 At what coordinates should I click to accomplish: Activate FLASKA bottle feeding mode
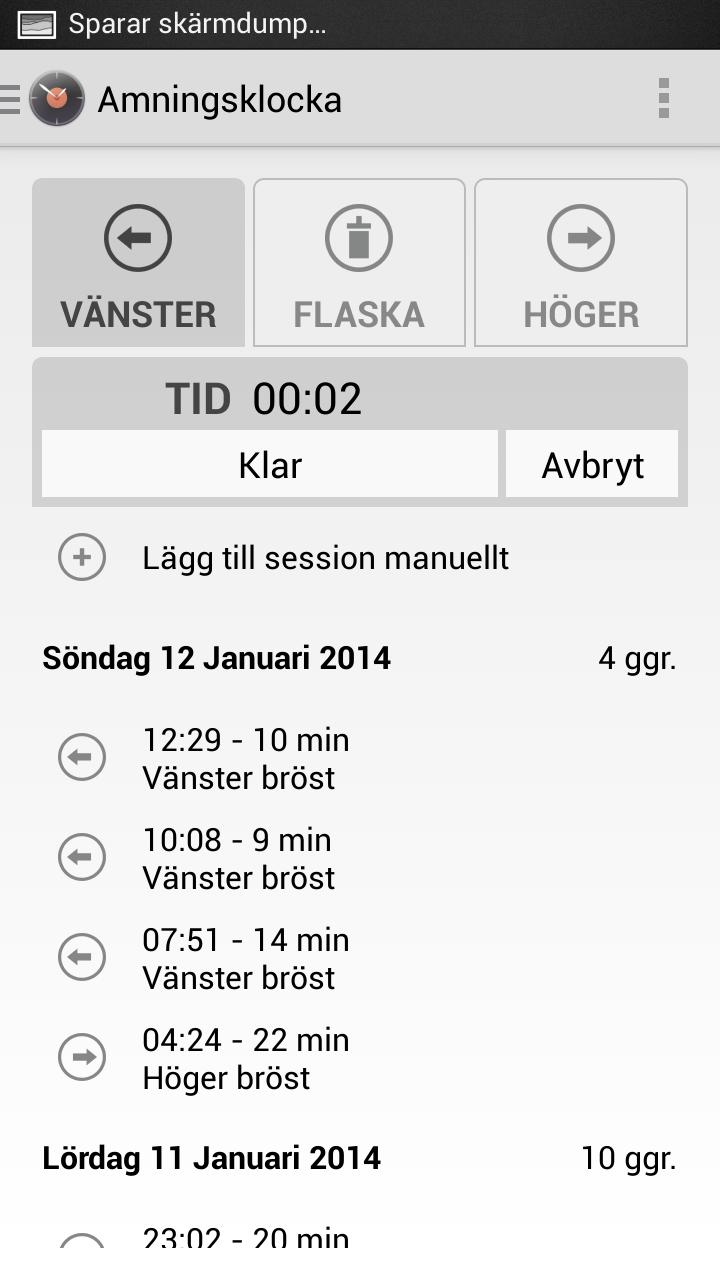coord(359,262)
